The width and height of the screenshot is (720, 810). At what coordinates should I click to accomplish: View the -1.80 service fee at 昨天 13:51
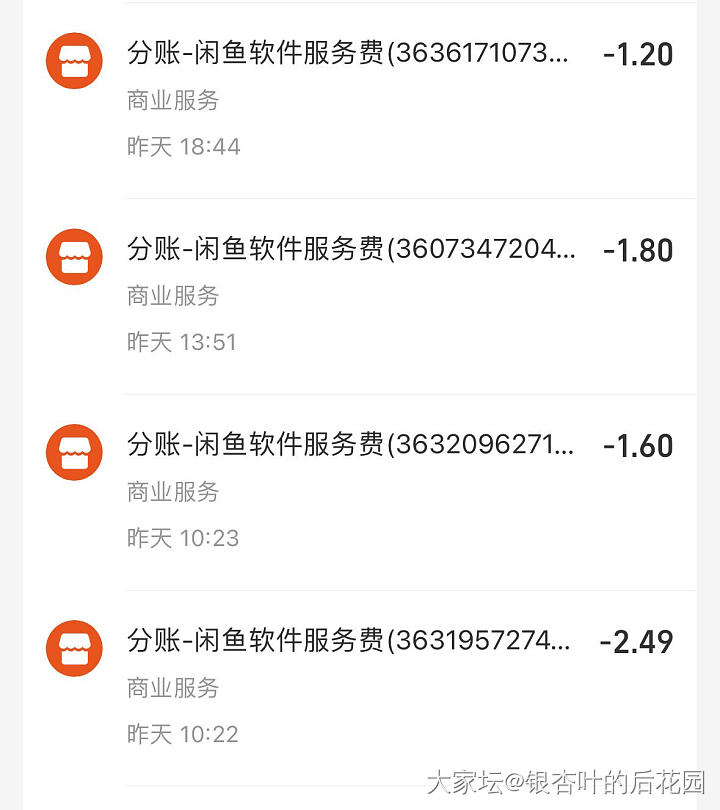tap(360, 296)
